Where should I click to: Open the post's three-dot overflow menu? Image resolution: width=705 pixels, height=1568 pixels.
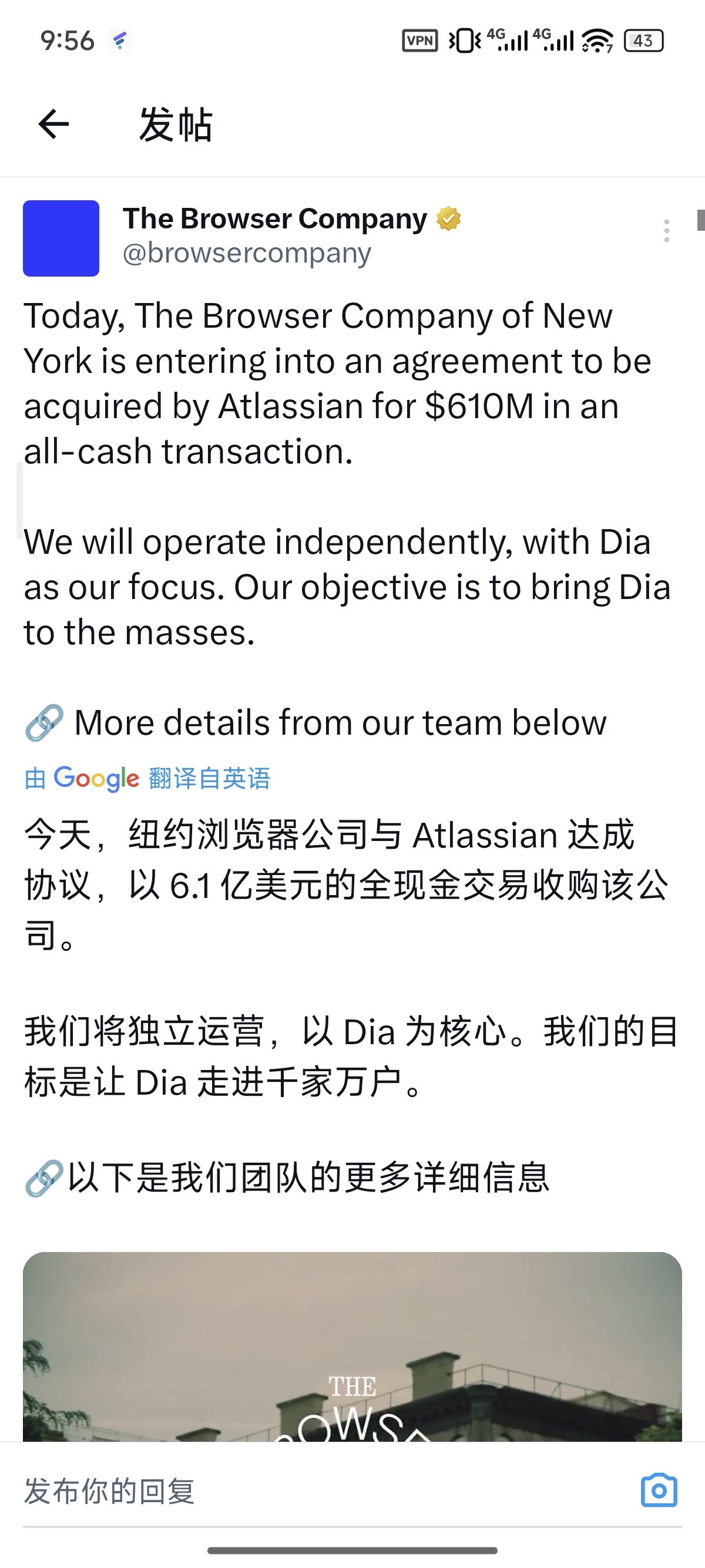(667, 231)
